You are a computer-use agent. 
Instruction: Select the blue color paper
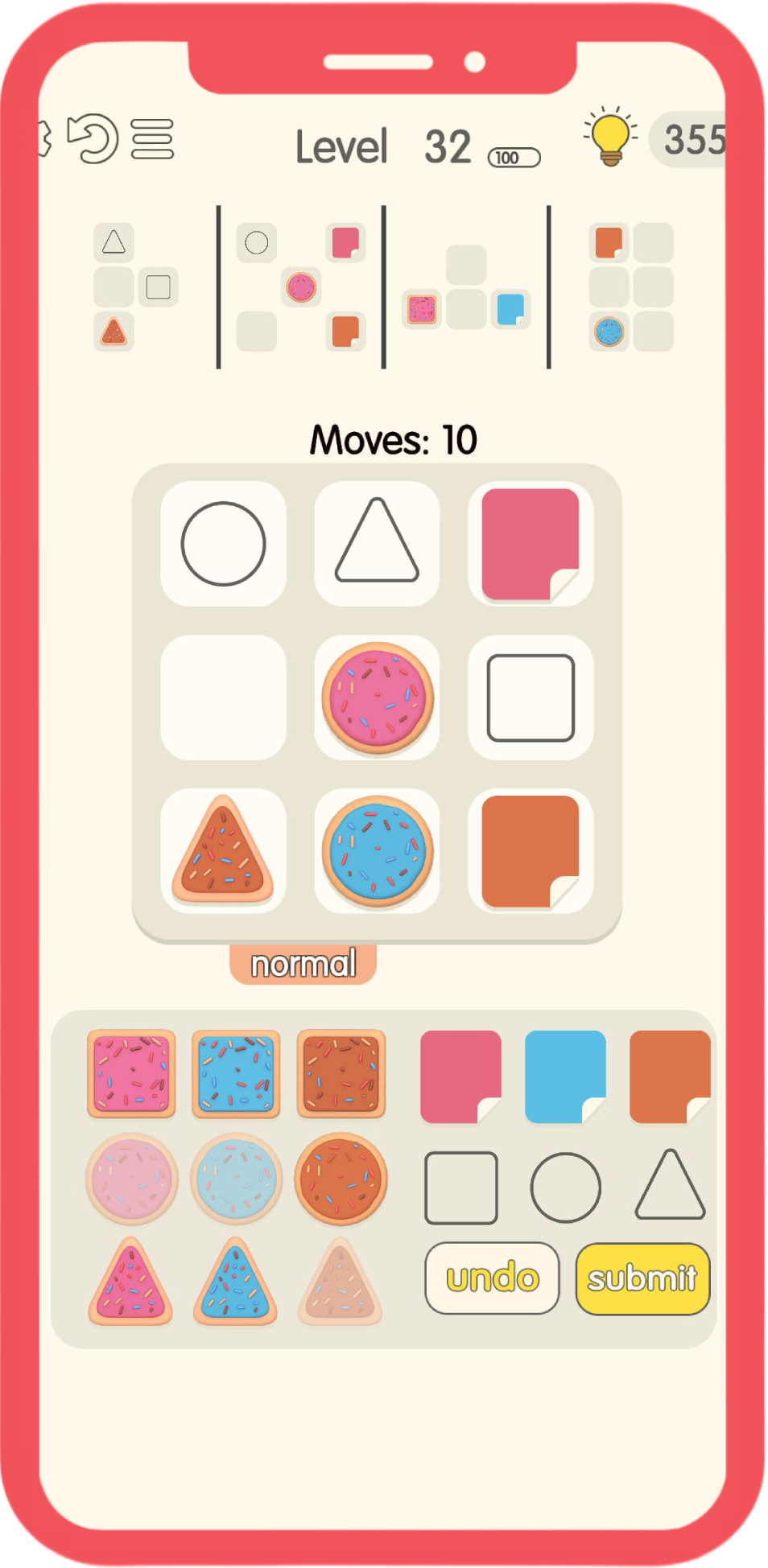pyautogui.click(x=565, y=1076)
